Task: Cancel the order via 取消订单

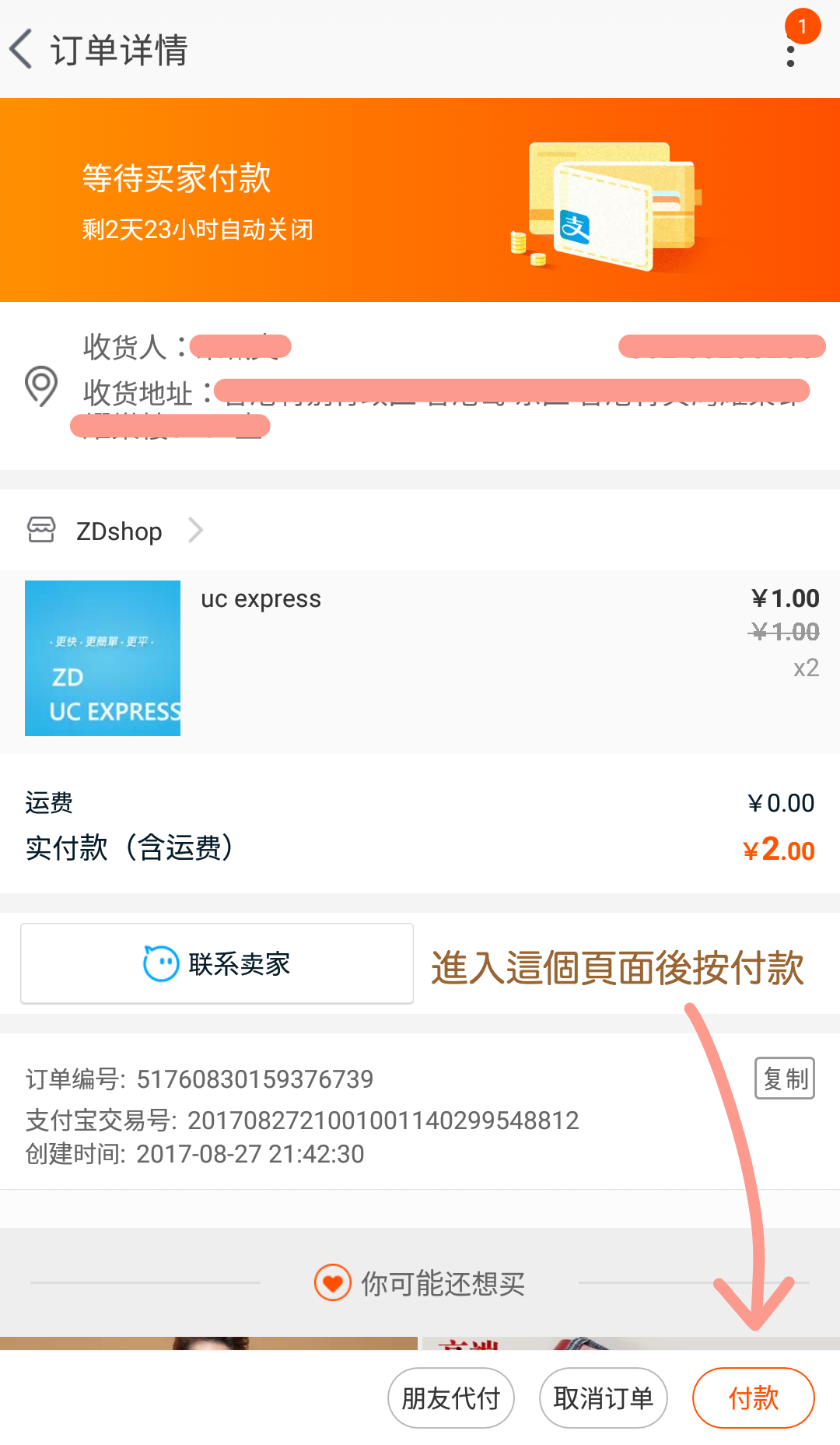Action: tap(604, 1398)
